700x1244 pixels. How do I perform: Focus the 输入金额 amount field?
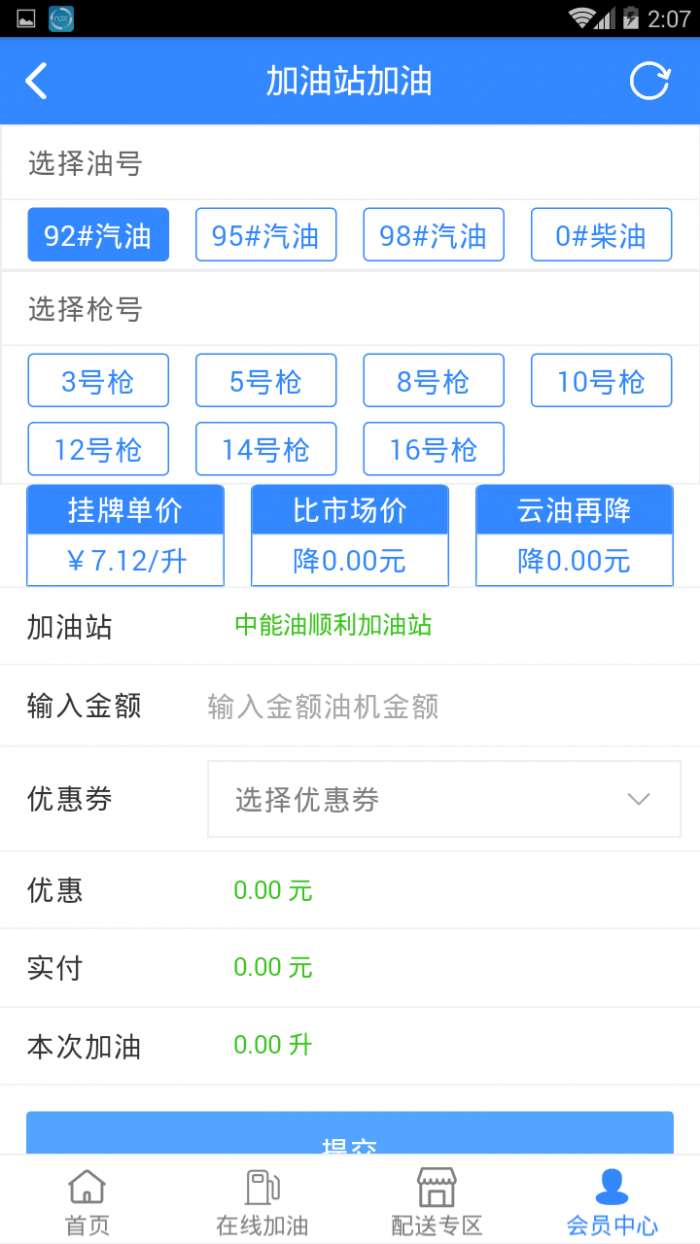[x=420, y=707]
